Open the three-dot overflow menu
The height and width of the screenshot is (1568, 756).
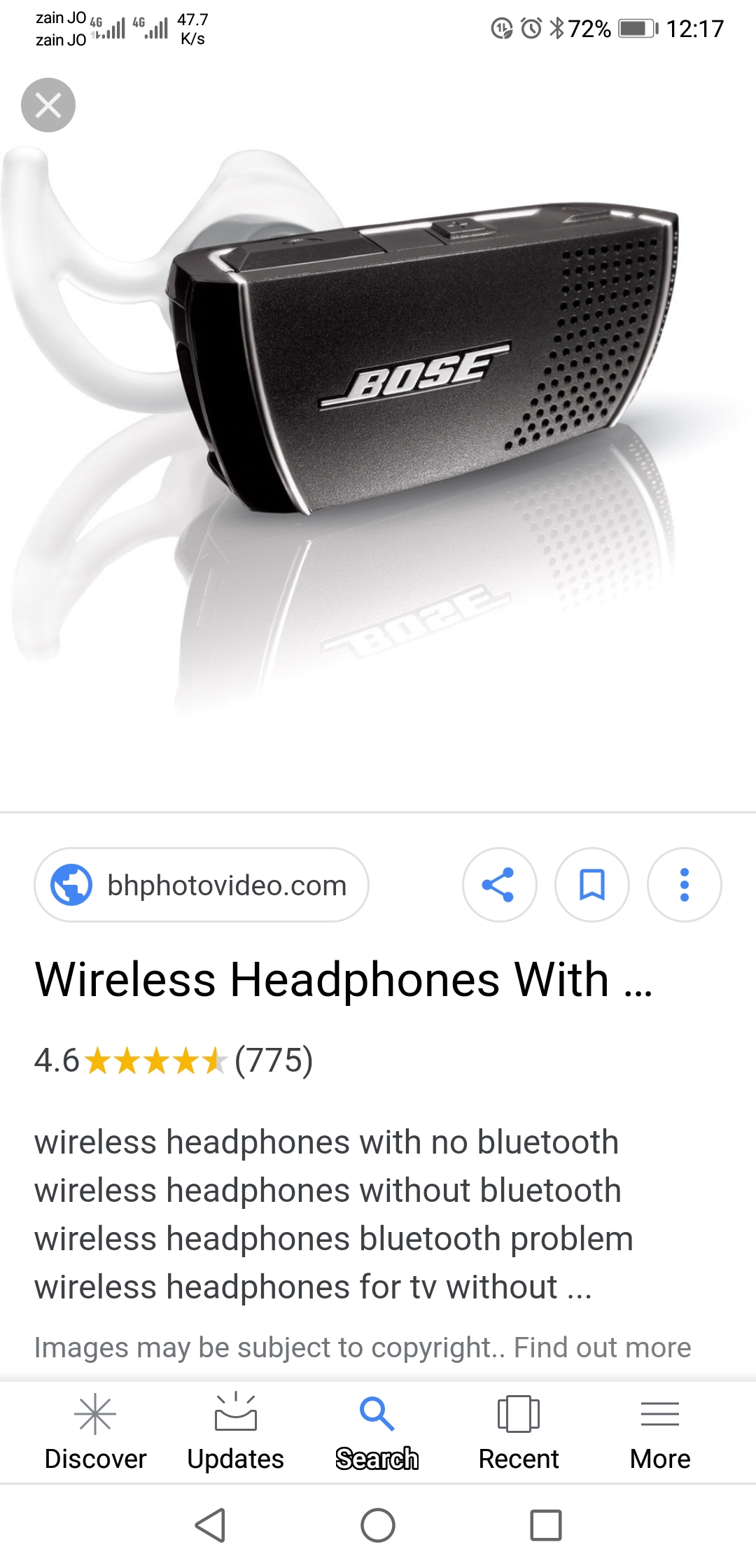pyautogui.click(x=685, y=885)
